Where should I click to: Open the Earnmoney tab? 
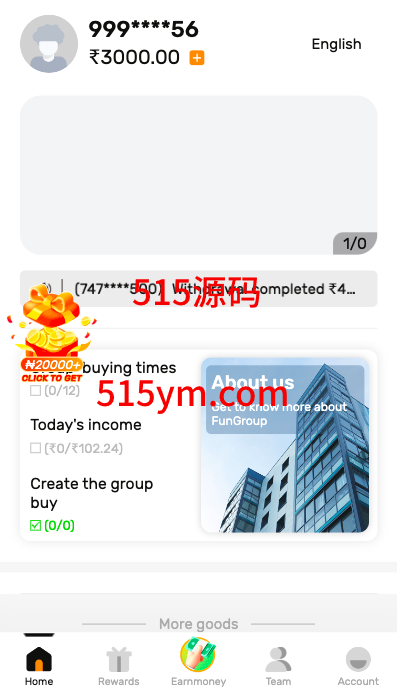coord(198,662)
